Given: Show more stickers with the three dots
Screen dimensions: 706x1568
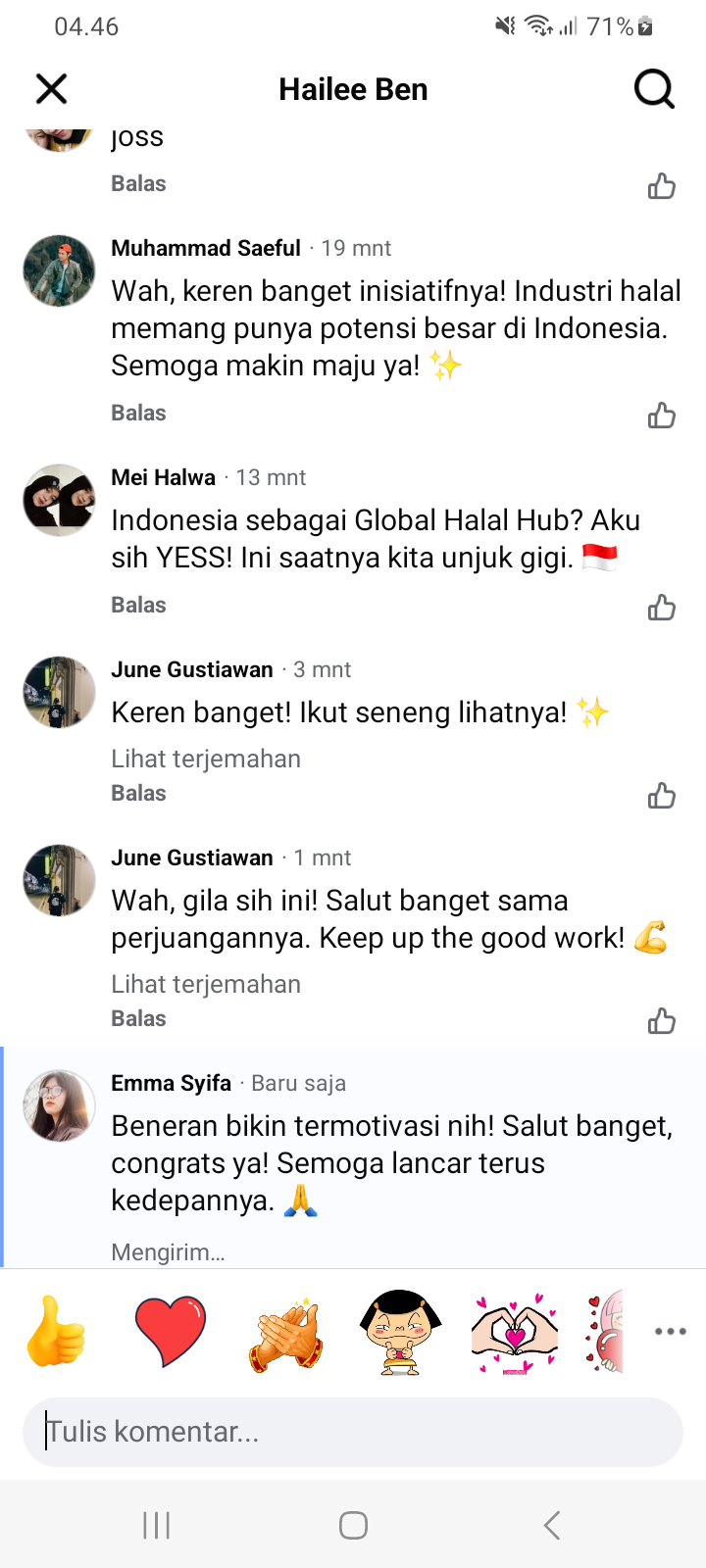Looking at the screenshot, I should click(x=671, y=1331).
